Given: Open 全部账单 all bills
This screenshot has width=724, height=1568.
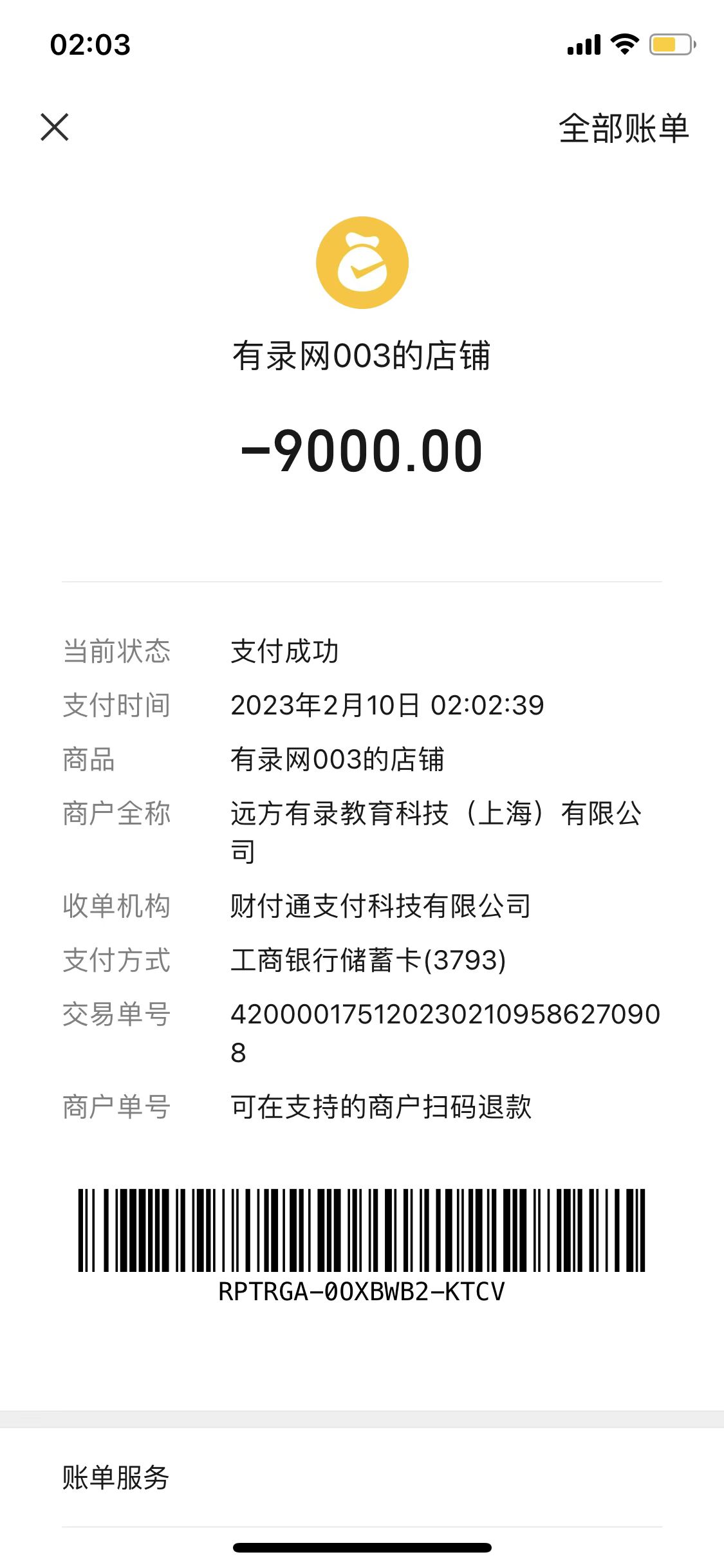Looking at the screenshot, I should click(x=623, y=128).
